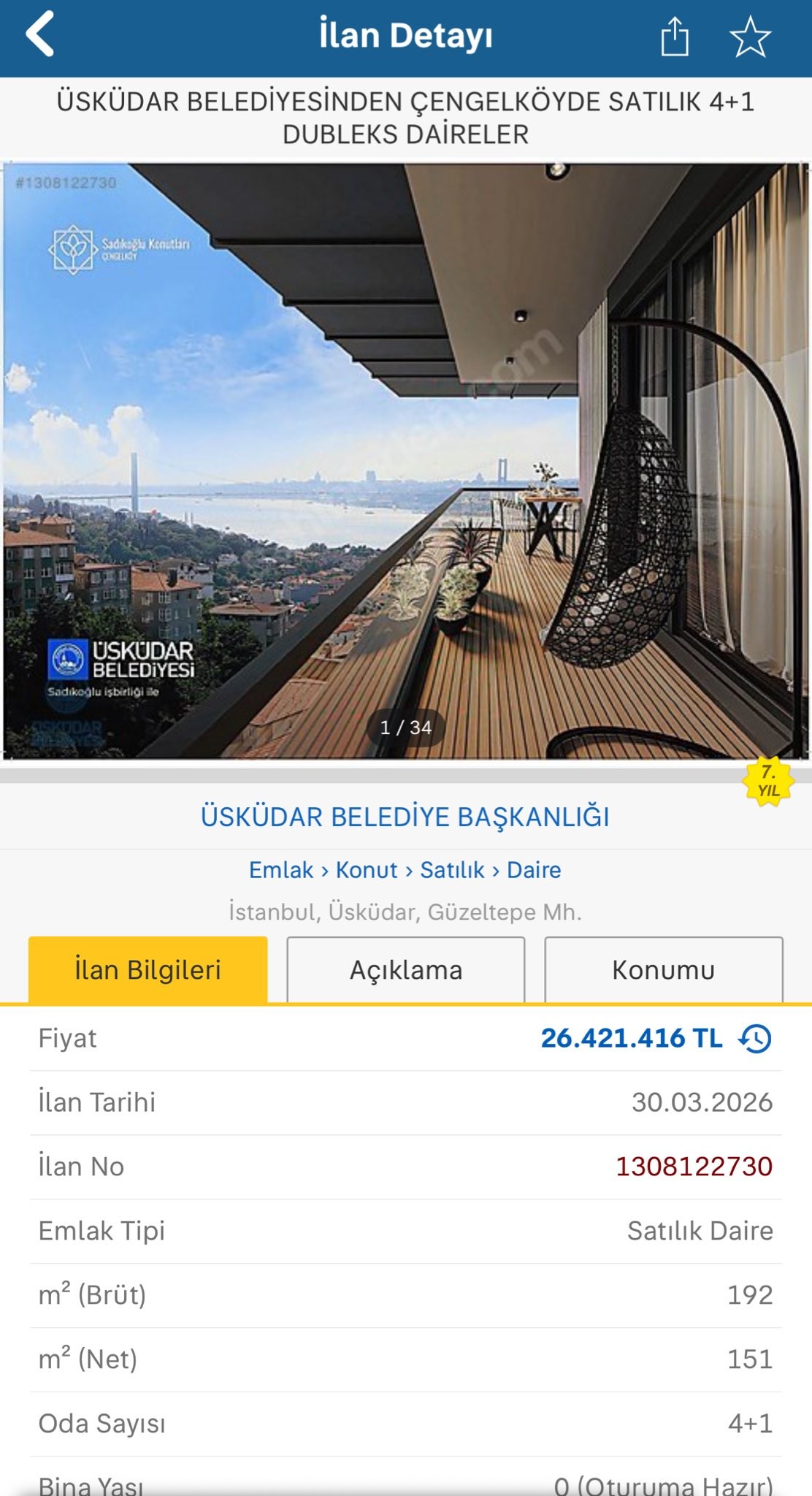Select the İlan Bilgileri tab
The width and height of the screenshot is (812, 1496).
(148, 970)
